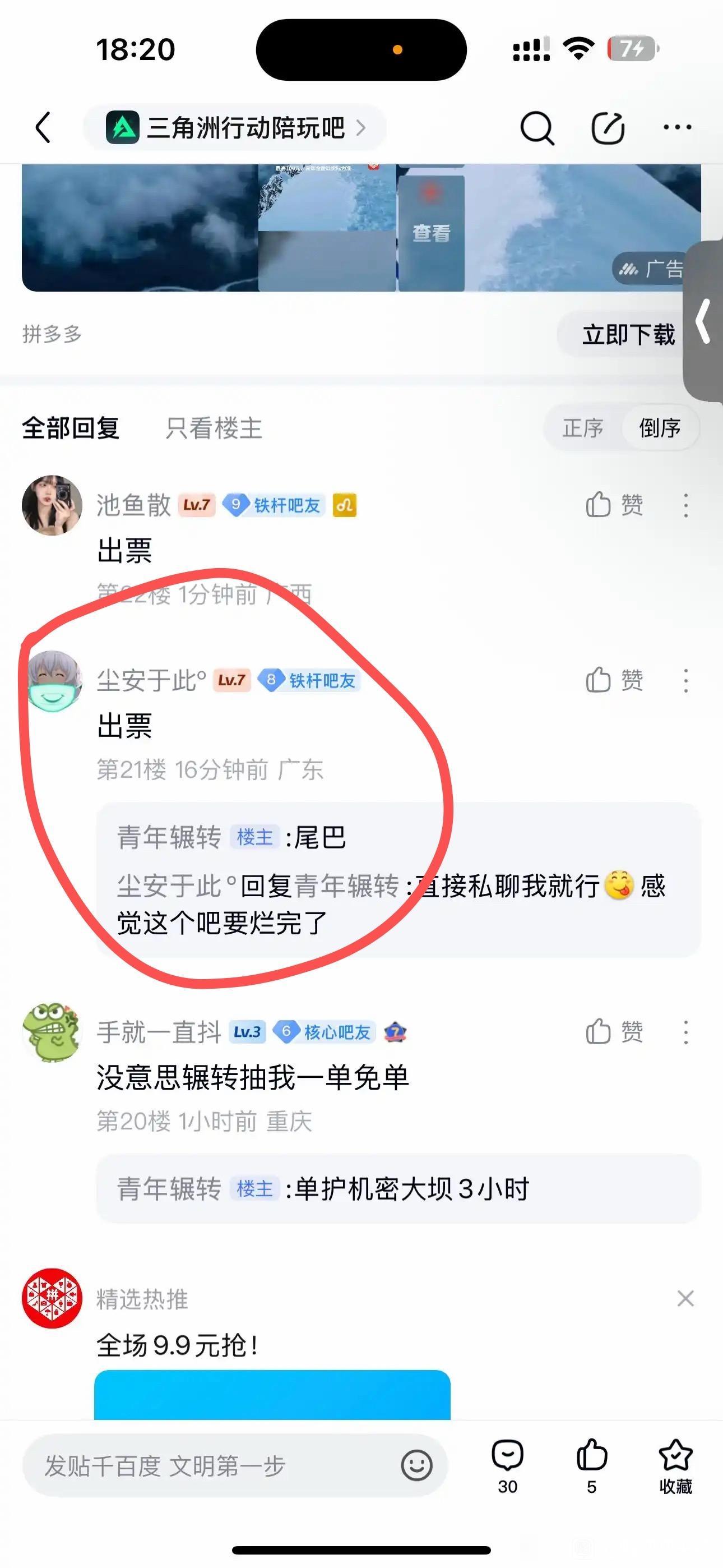
Task: Go back using the top-left arrow
Action: [x=44, y=128]
